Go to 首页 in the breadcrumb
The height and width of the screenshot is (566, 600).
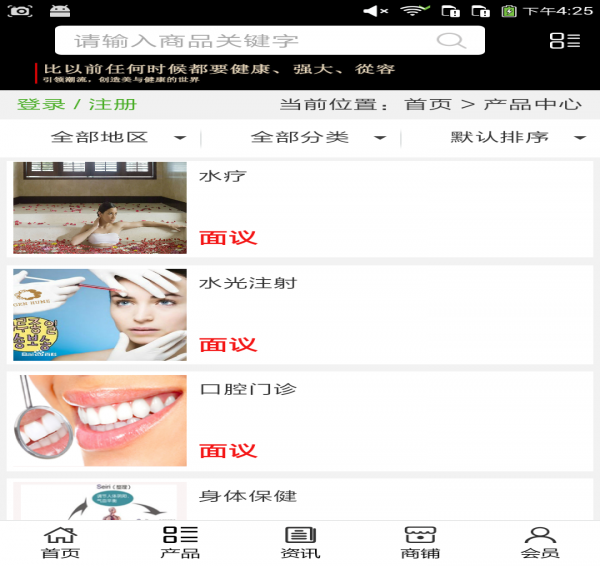pos(428,104)
